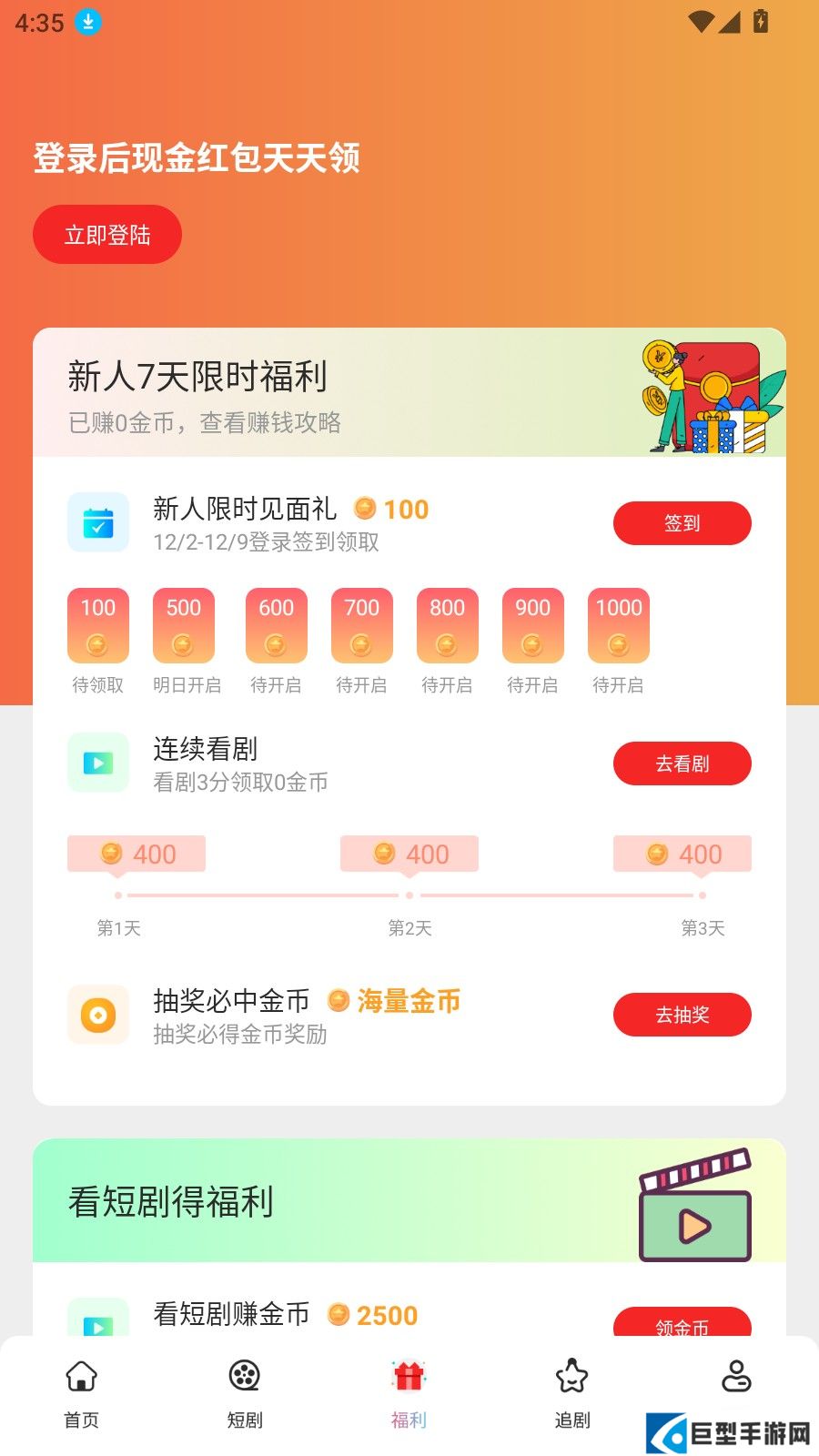Image resolution: width=819 pixels, height=1456 pixels.
Task: Claim coins with the 领金币 button
Action: (682, 1324)
